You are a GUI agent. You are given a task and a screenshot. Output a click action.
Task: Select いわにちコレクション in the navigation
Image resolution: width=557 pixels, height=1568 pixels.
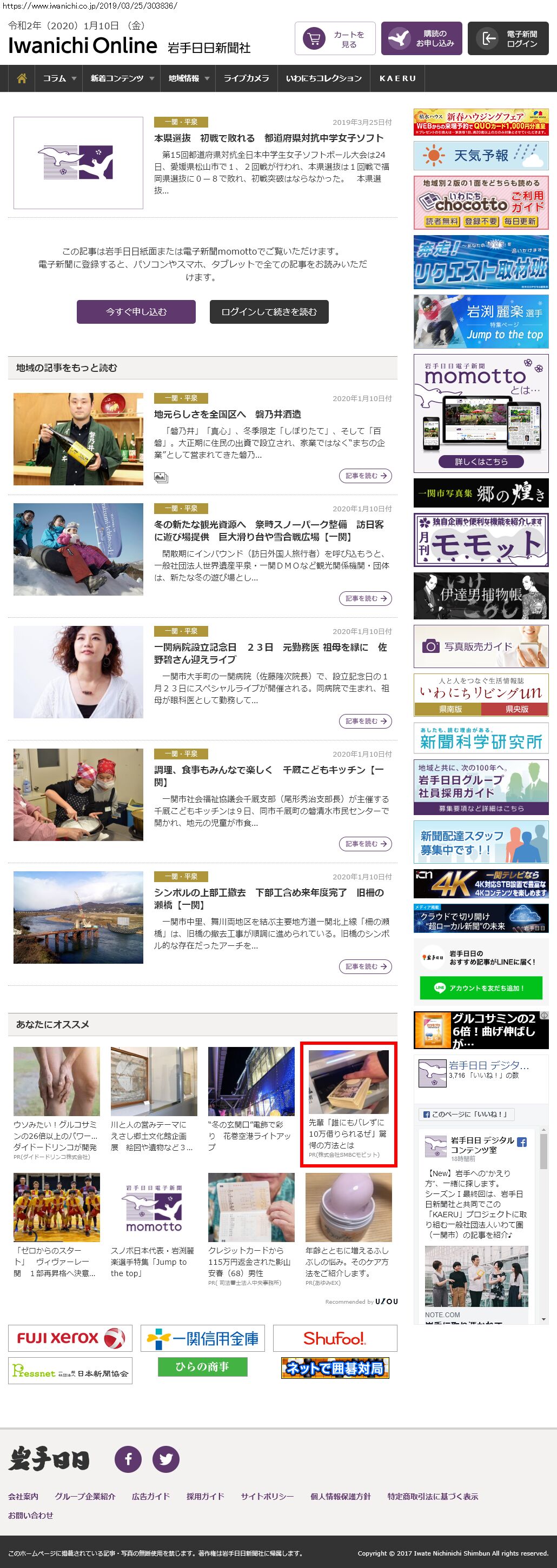coord(323,78)
